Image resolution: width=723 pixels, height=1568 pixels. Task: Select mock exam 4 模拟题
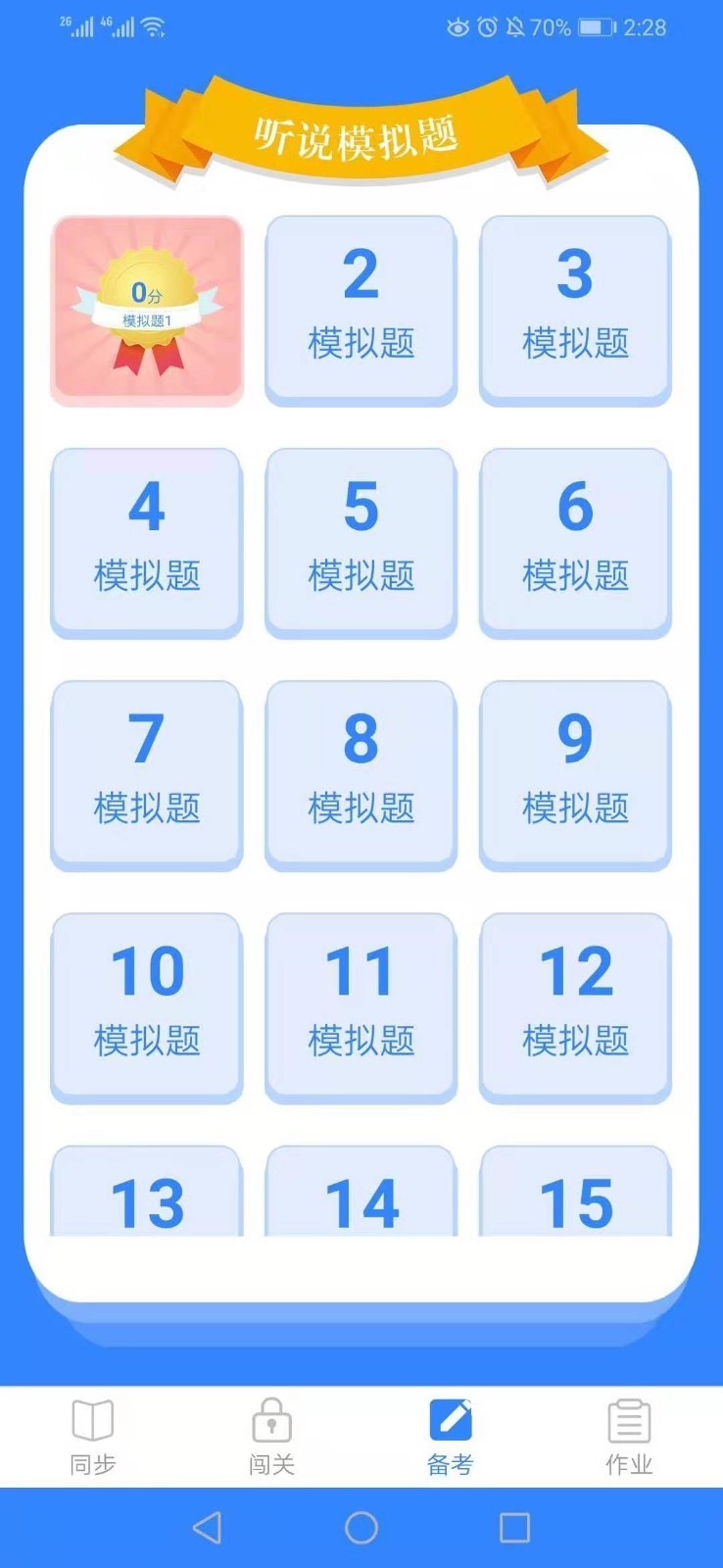click(x=146, y=541)
